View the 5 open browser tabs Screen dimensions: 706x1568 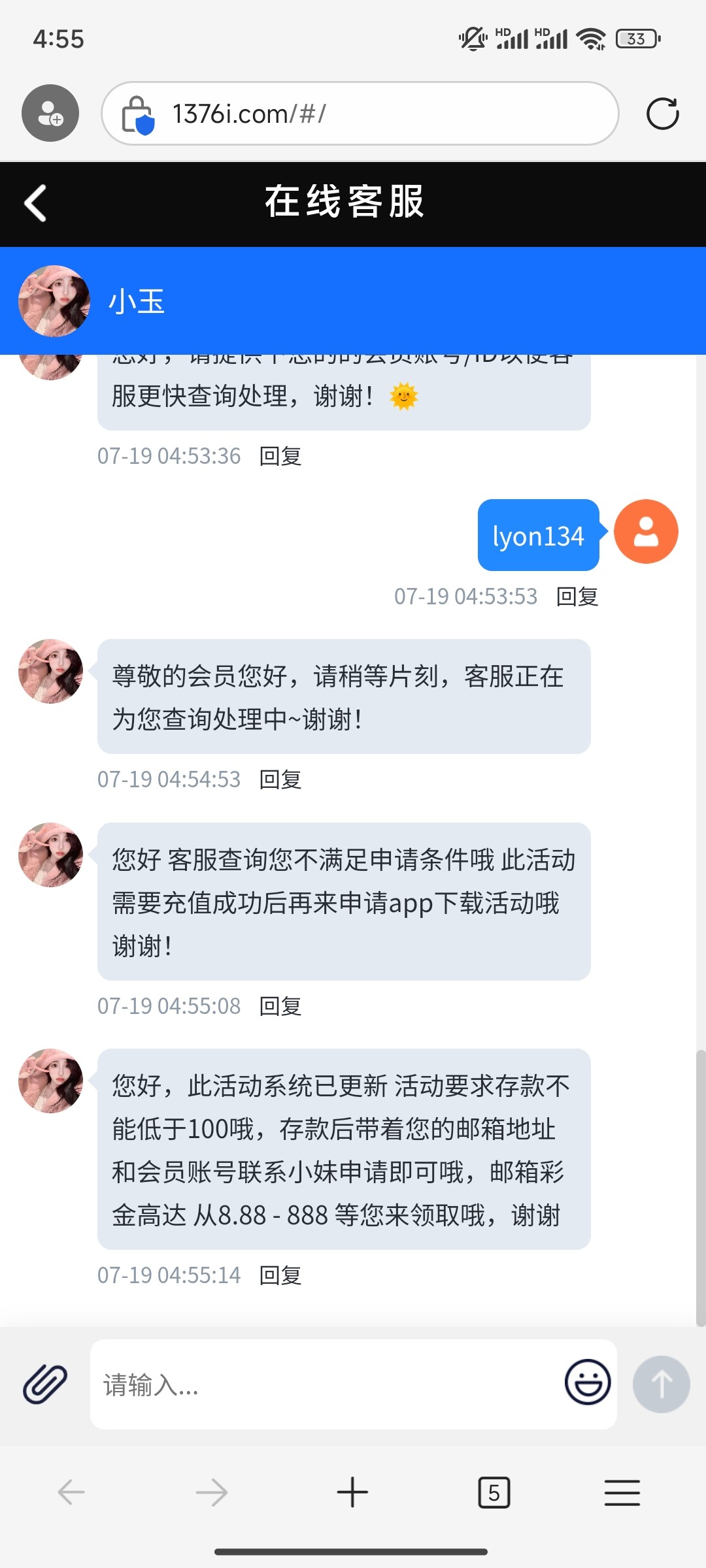click(x=494, y=1492)
